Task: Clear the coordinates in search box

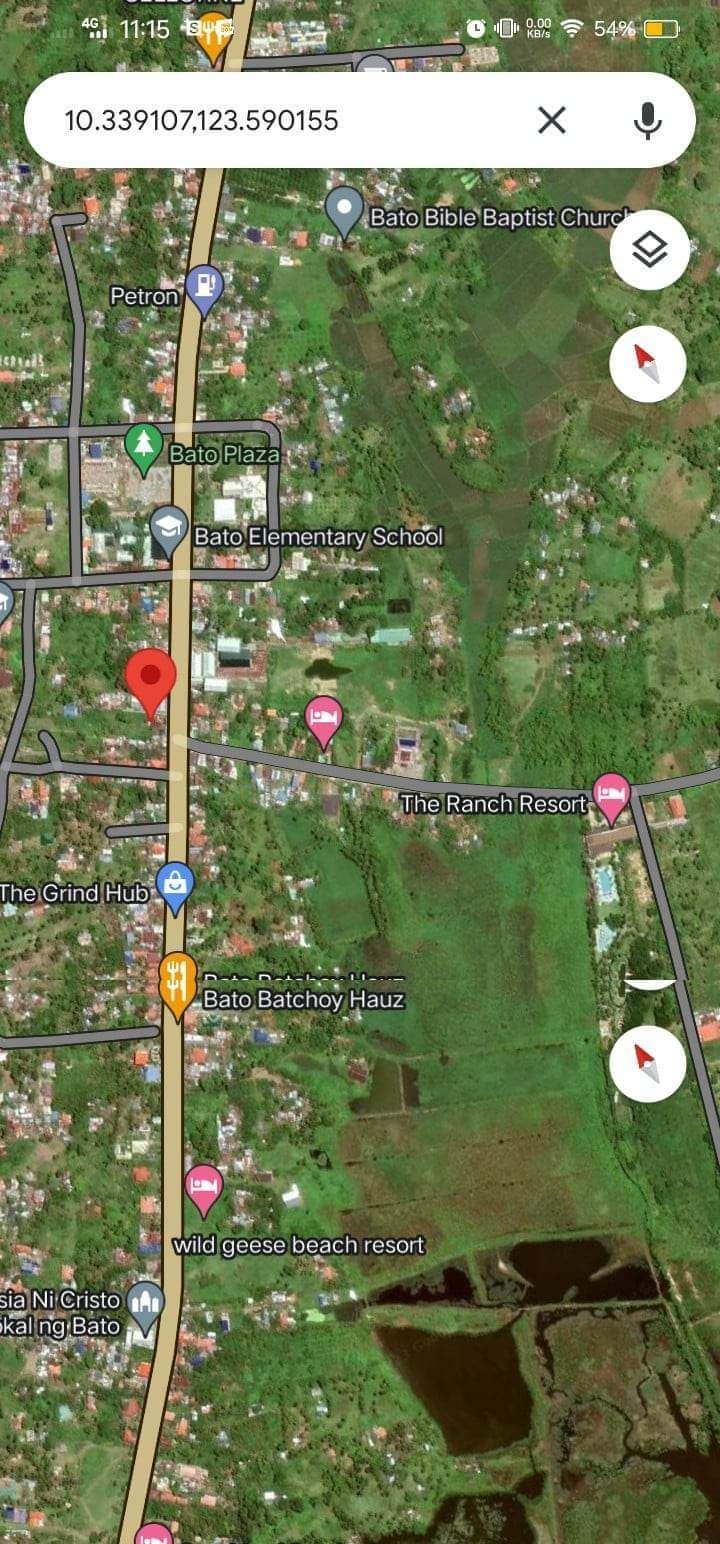Action: 551,121
